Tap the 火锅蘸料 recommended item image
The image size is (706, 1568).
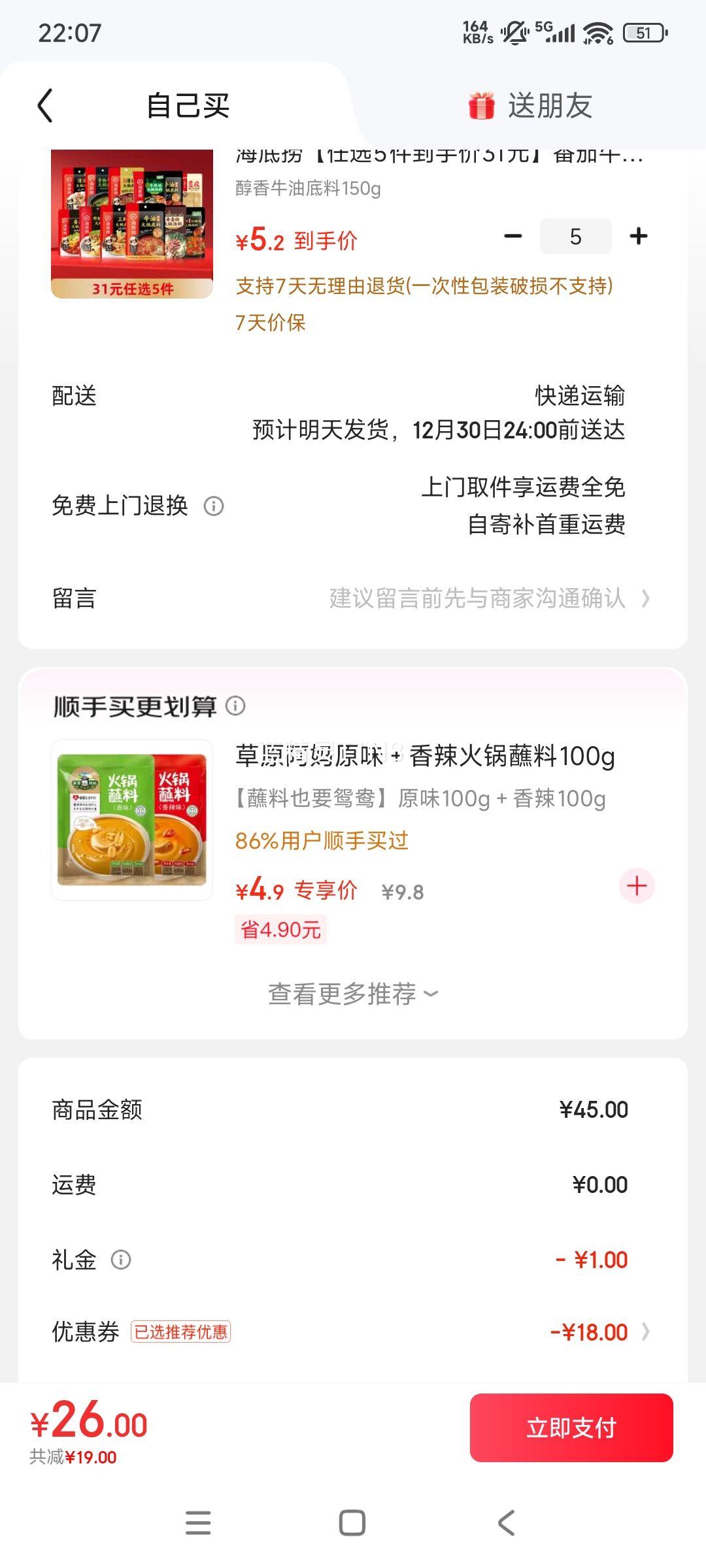point(131,820)
